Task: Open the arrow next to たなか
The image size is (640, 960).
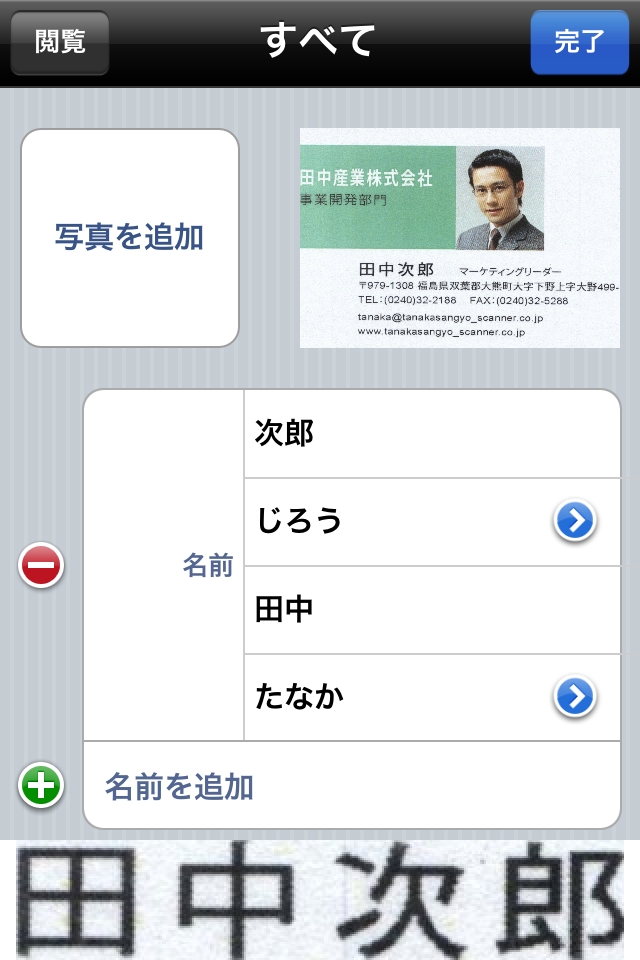Action: [x=575, y=697]
